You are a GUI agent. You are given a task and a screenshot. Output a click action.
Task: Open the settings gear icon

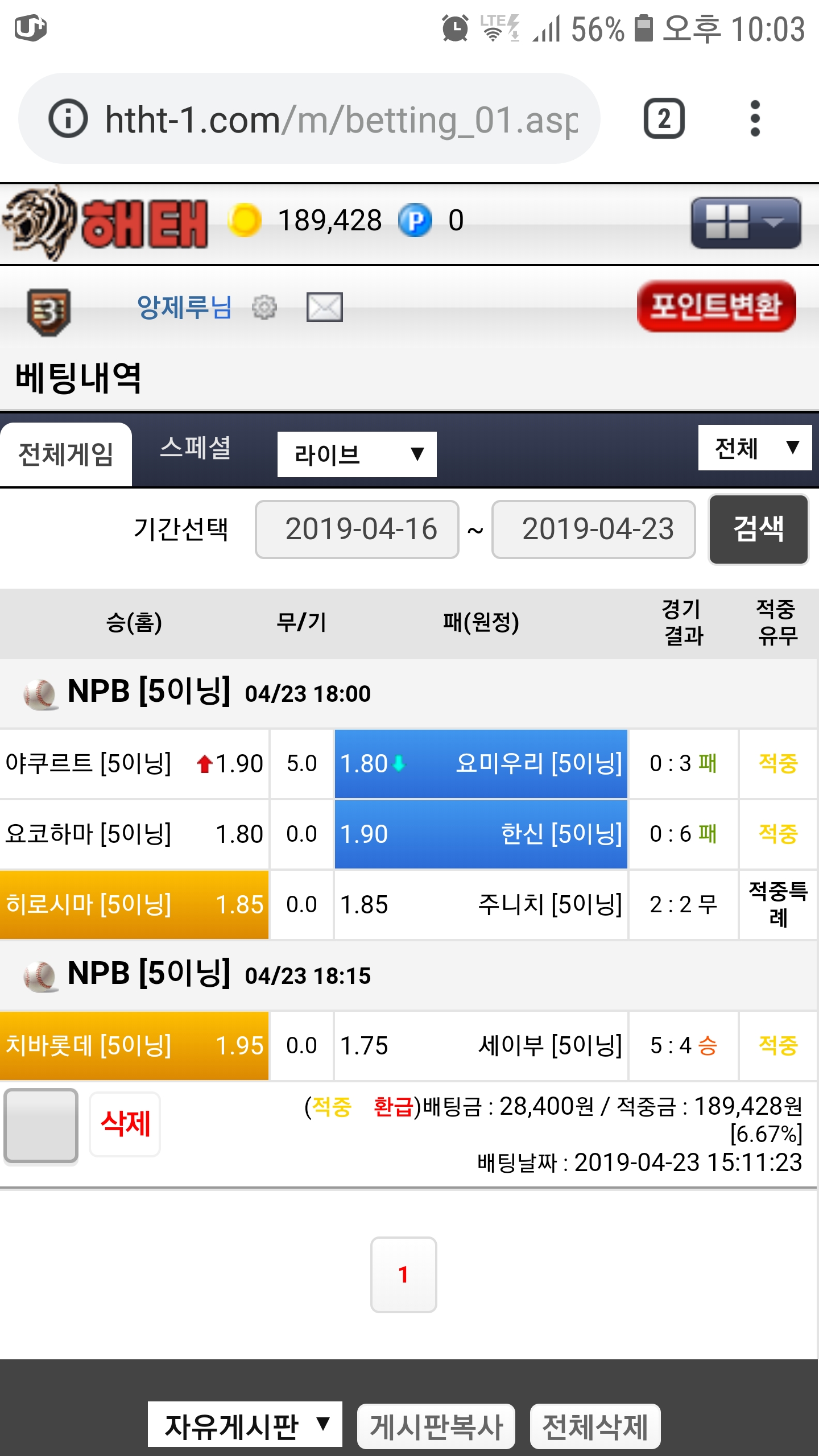point(264,308)
